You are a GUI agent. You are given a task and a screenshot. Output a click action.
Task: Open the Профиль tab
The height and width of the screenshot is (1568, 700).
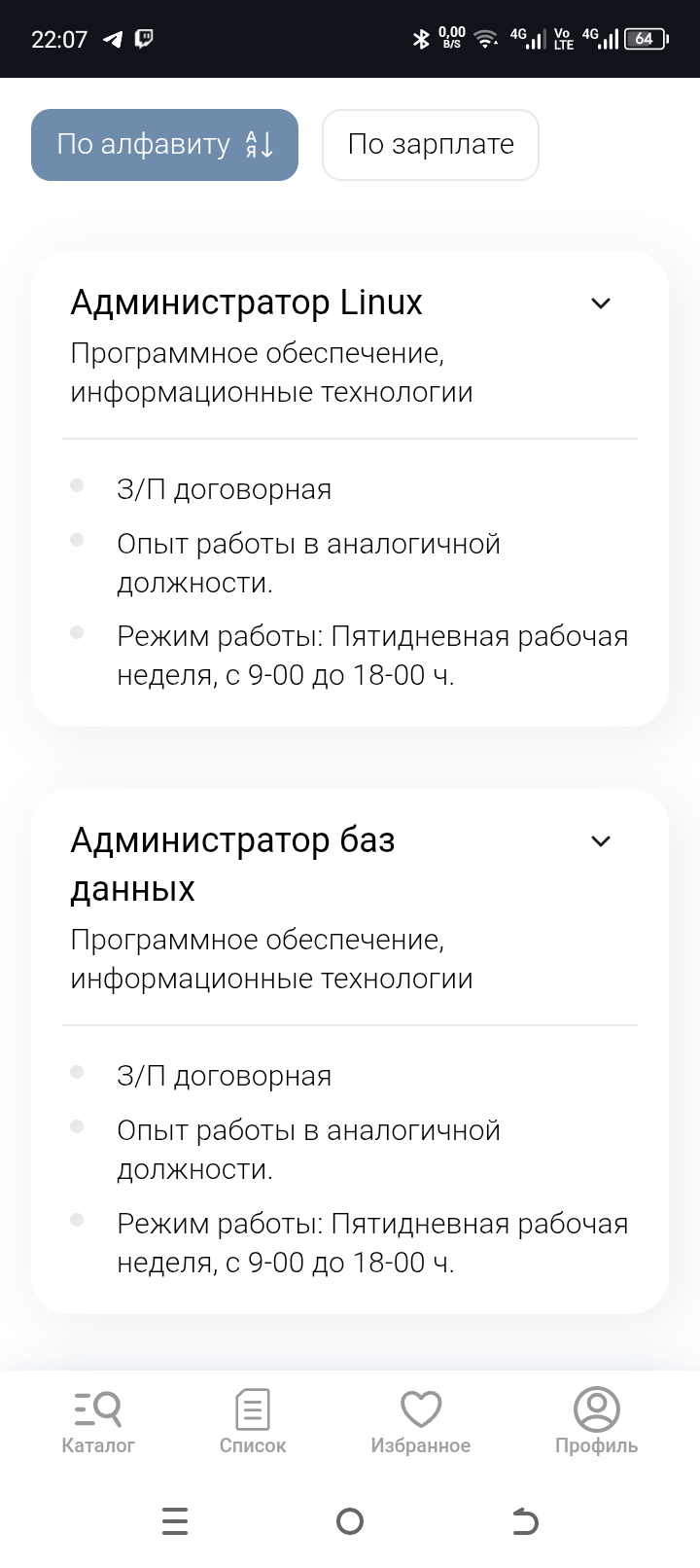pos(596,1421)
